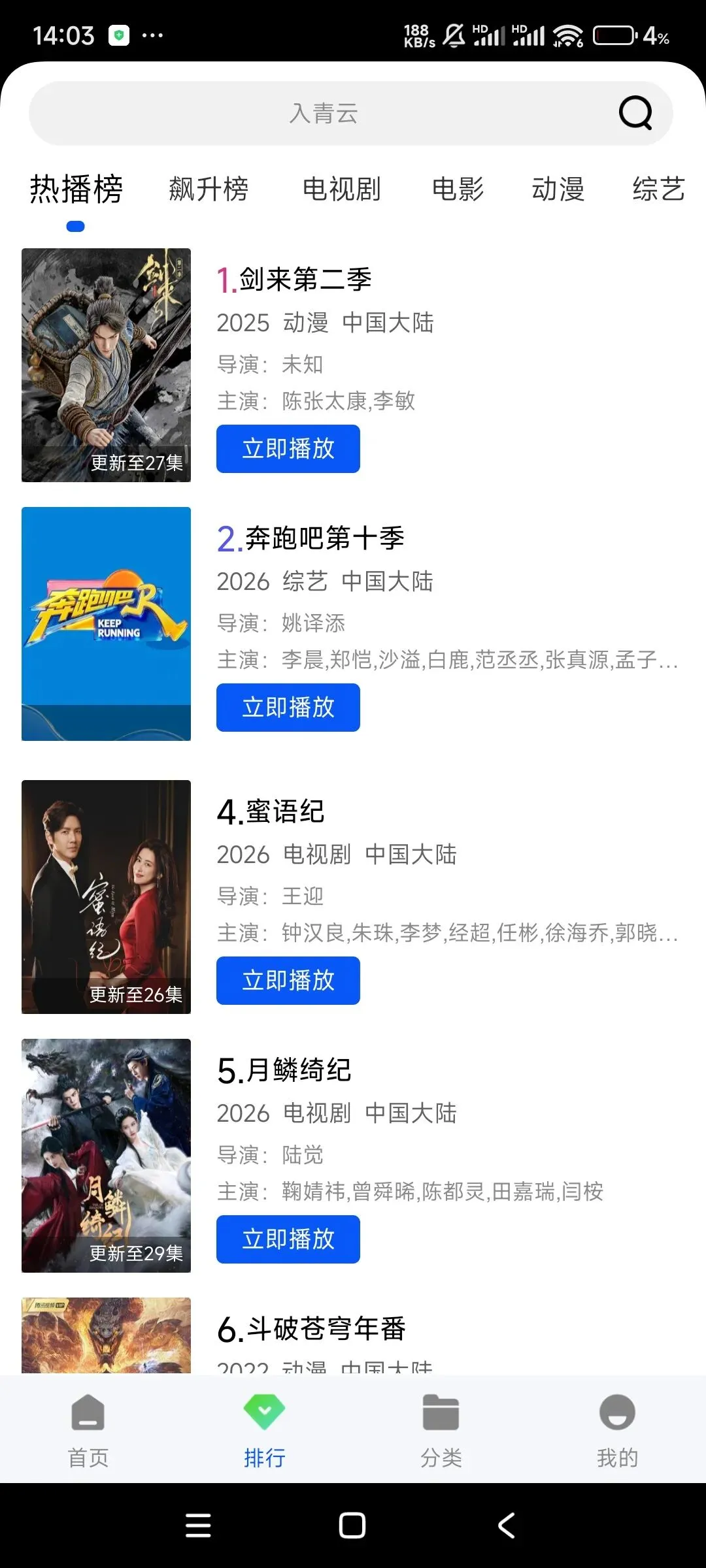View the 蜜语纪 poster
The image size is (706, 1568).
click(106, 897)
